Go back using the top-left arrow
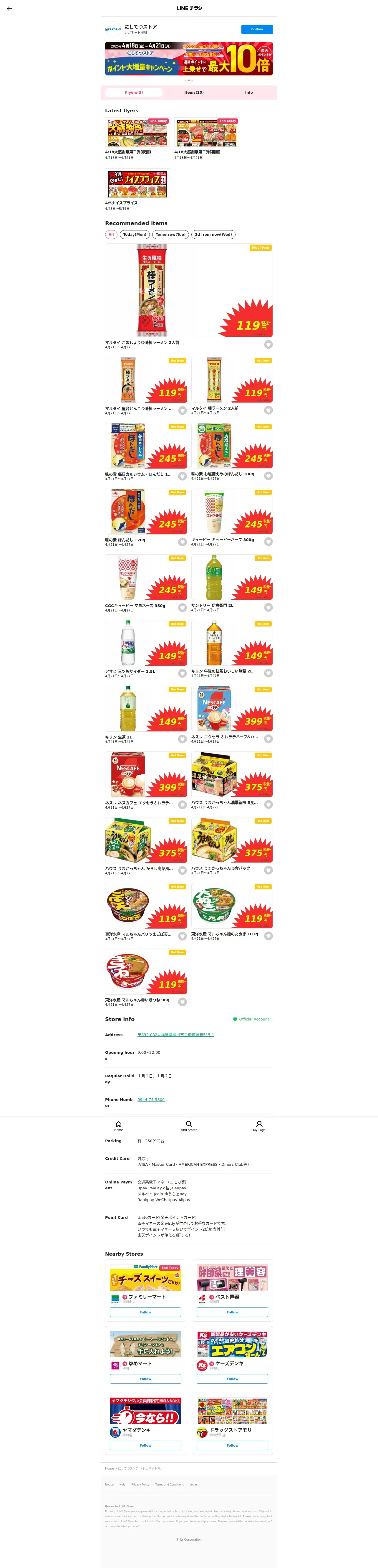Viewport: 378px width, 1568px height. [x=9, y=9]
